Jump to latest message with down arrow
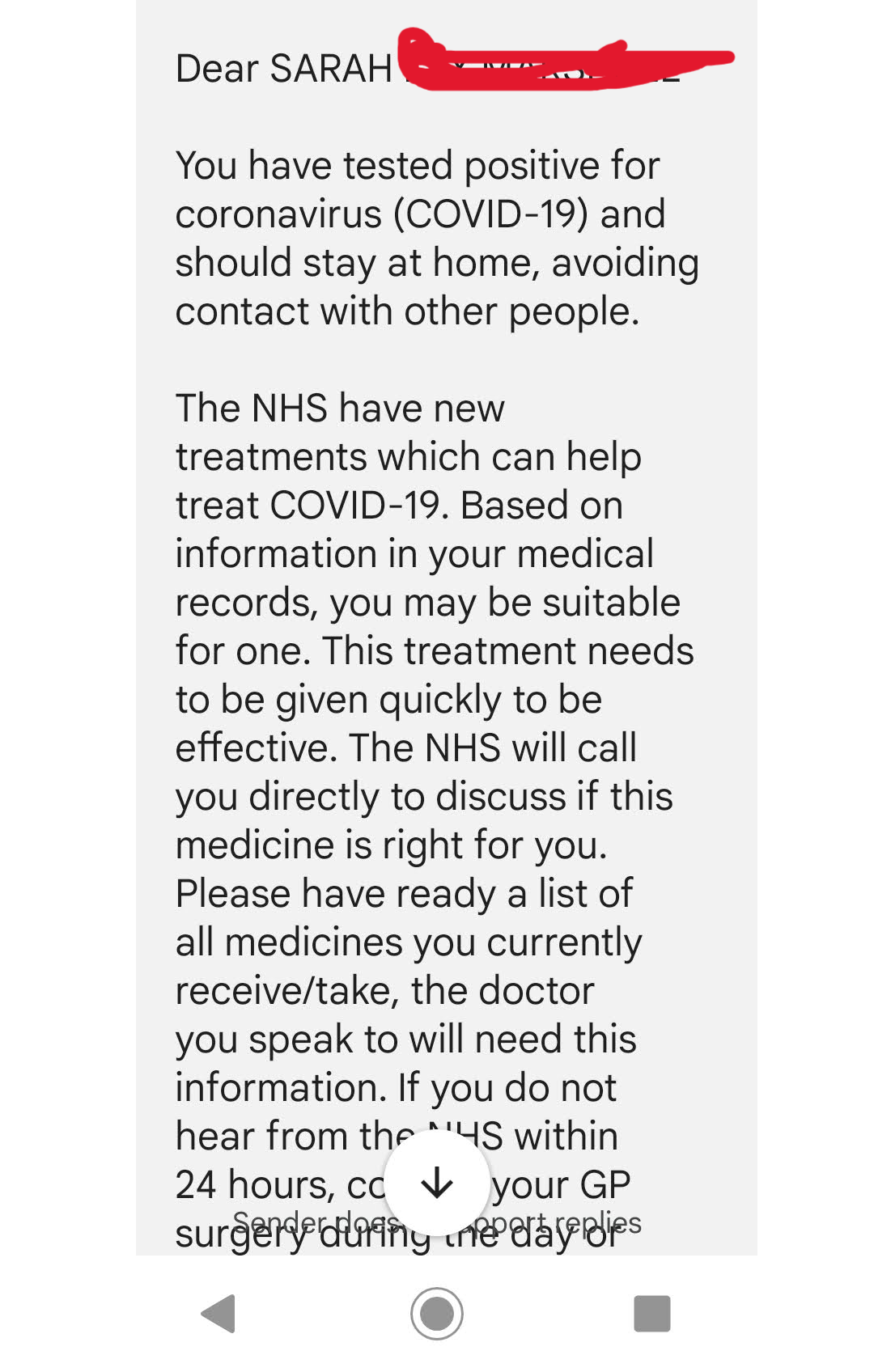 437,1183
